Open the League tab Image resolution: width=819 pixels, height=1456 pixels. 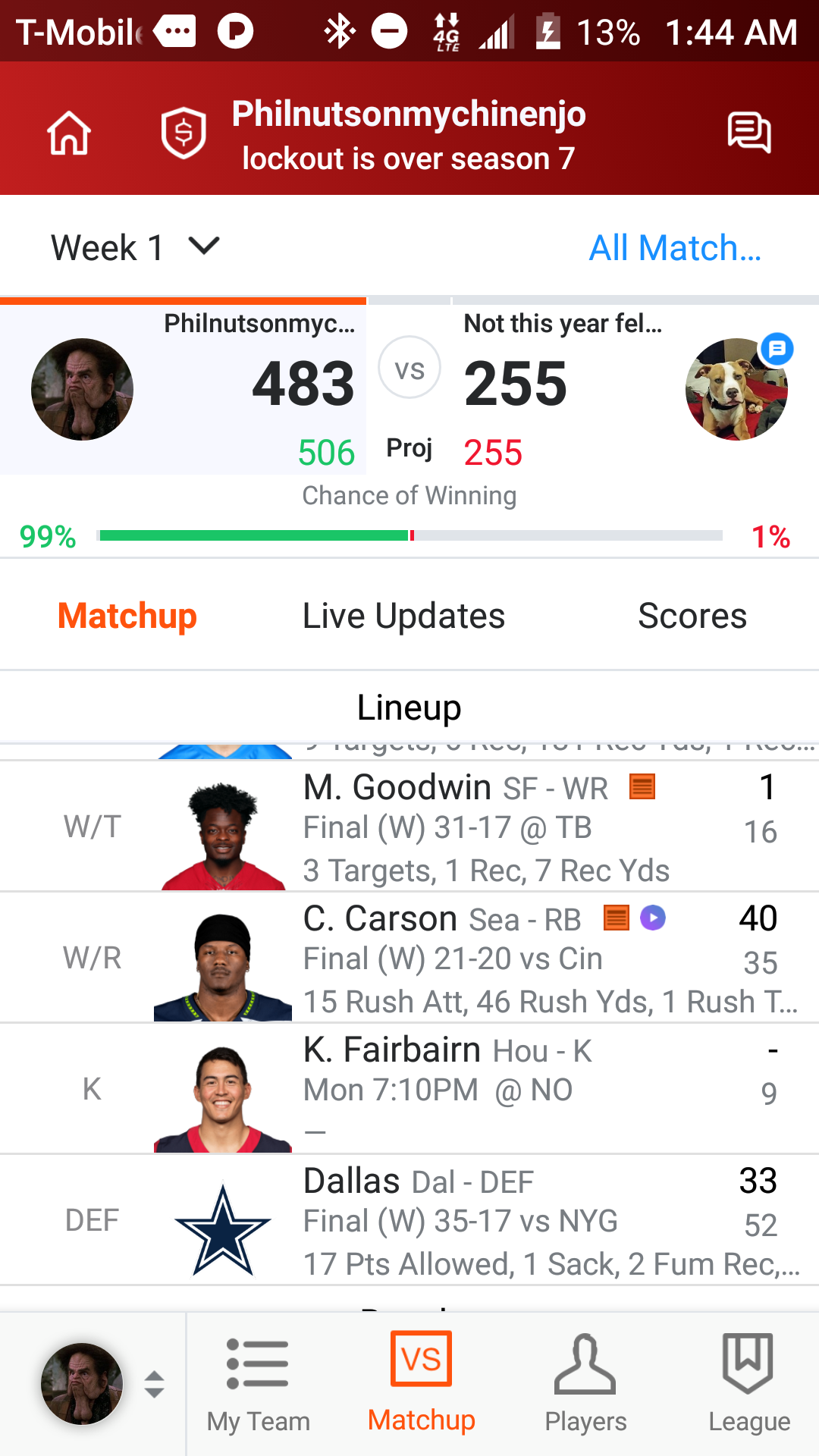coord(749,1384)
